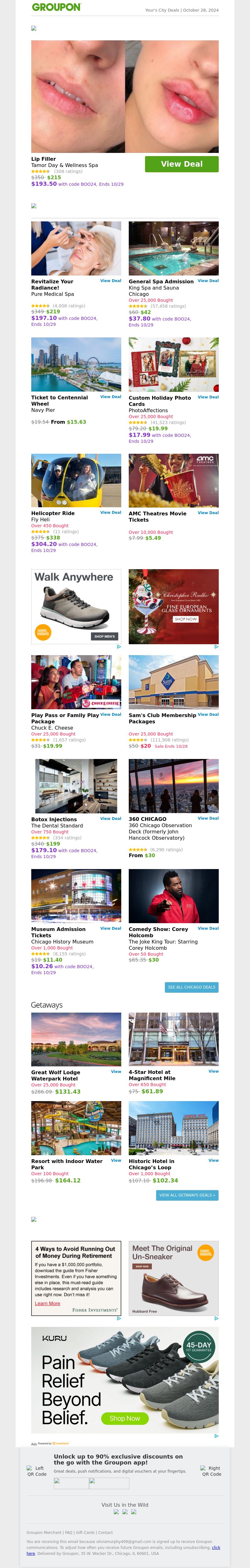The image size is (250, 1568).
Task: View the 360 CHICAGO deal
Action: pos(207,819)
